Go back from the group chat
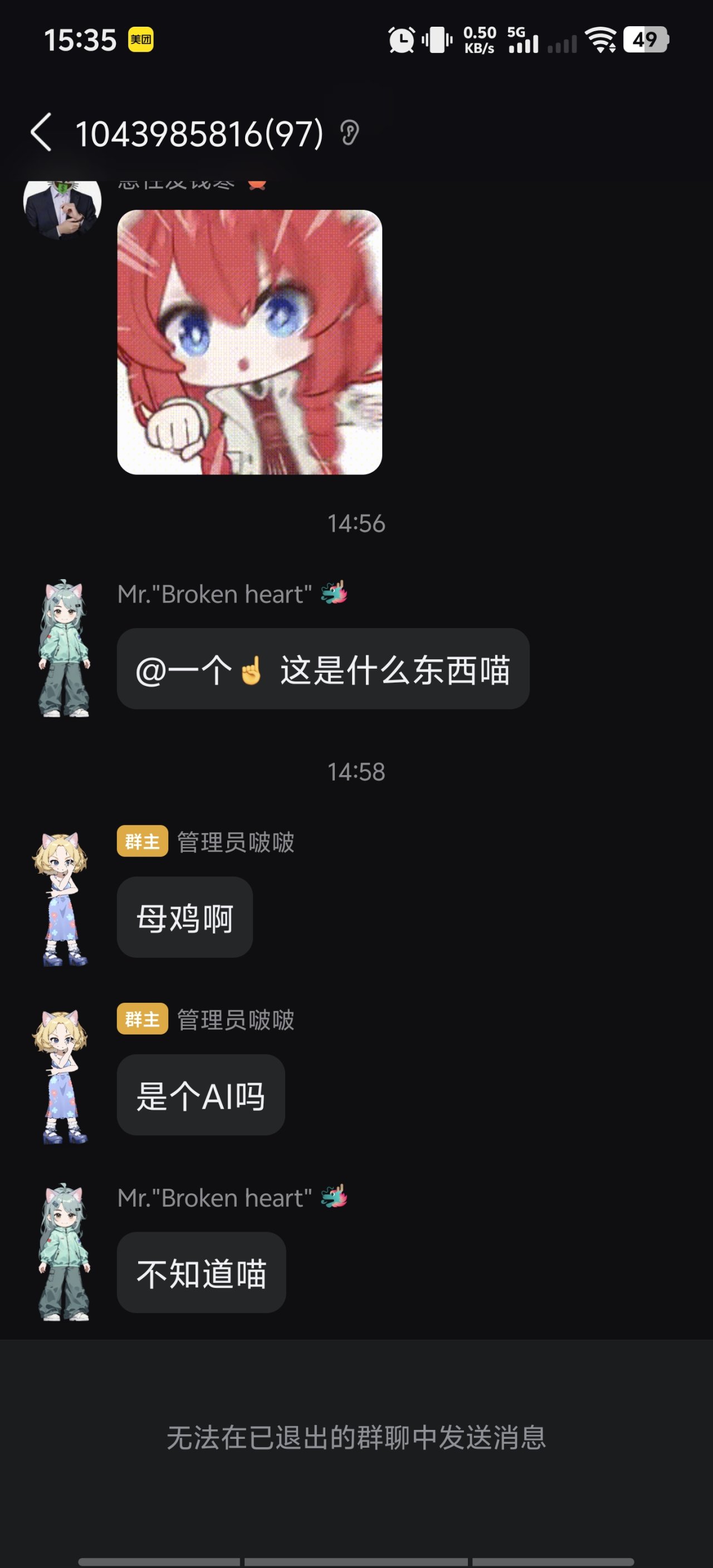713x1568 pixels. tap(41, 132)
